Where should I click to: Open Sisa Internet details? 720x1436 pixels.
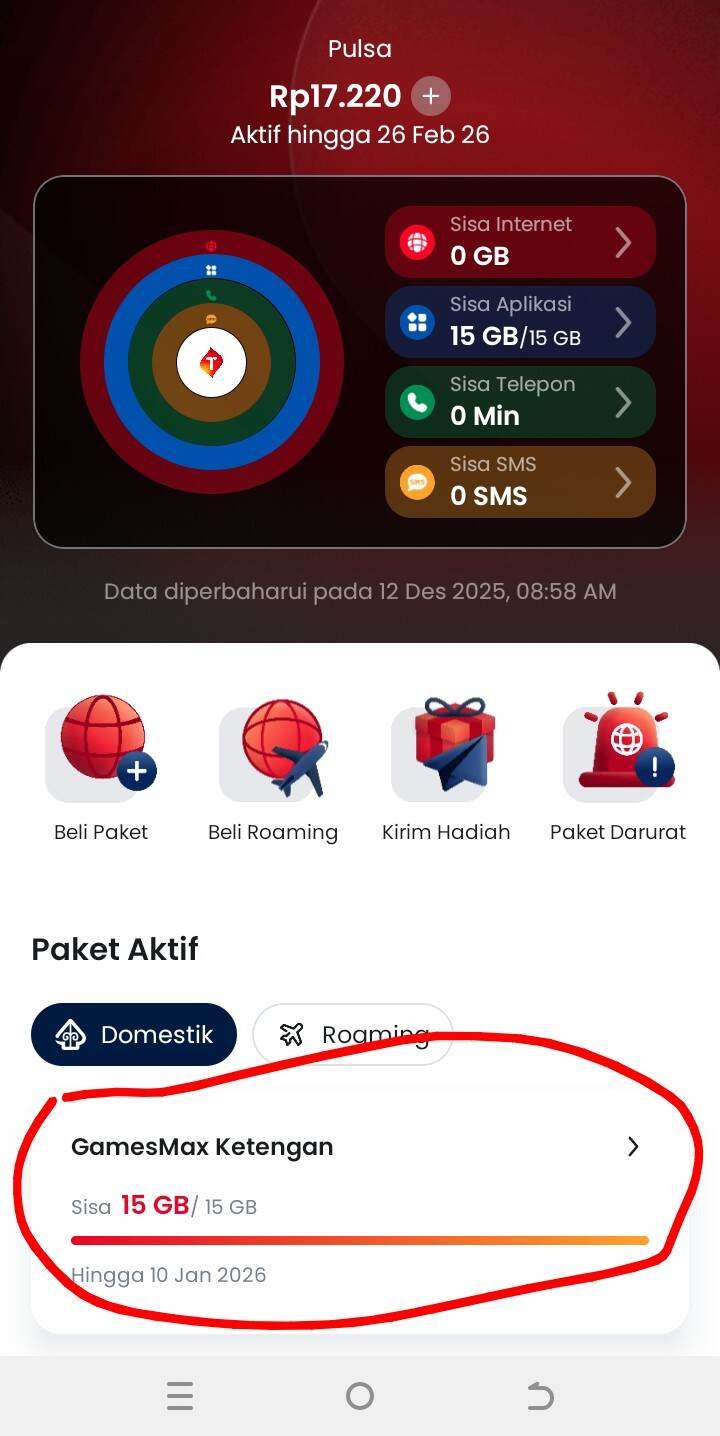coord(520,242)
